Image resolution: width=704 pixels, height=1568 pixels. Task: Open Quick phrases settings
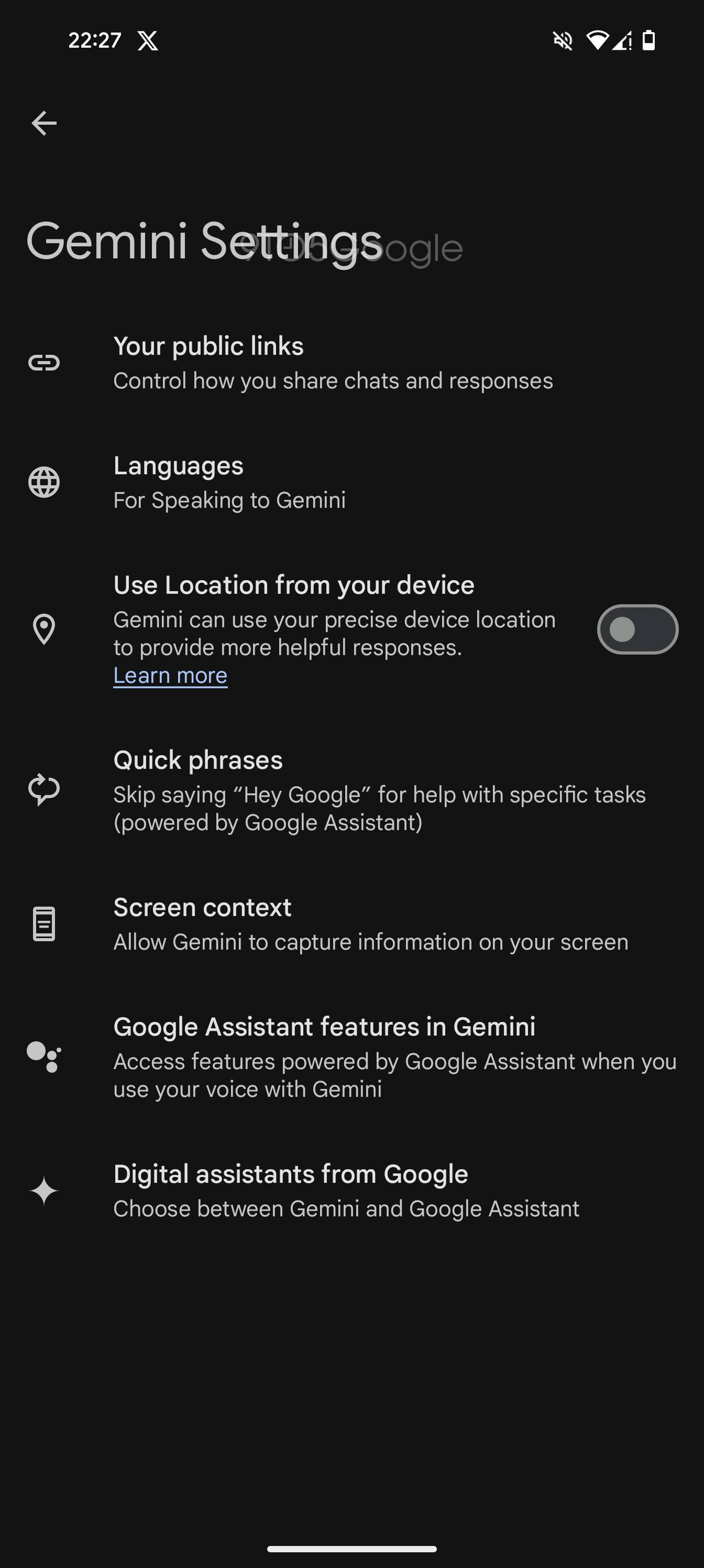[379, 790]
